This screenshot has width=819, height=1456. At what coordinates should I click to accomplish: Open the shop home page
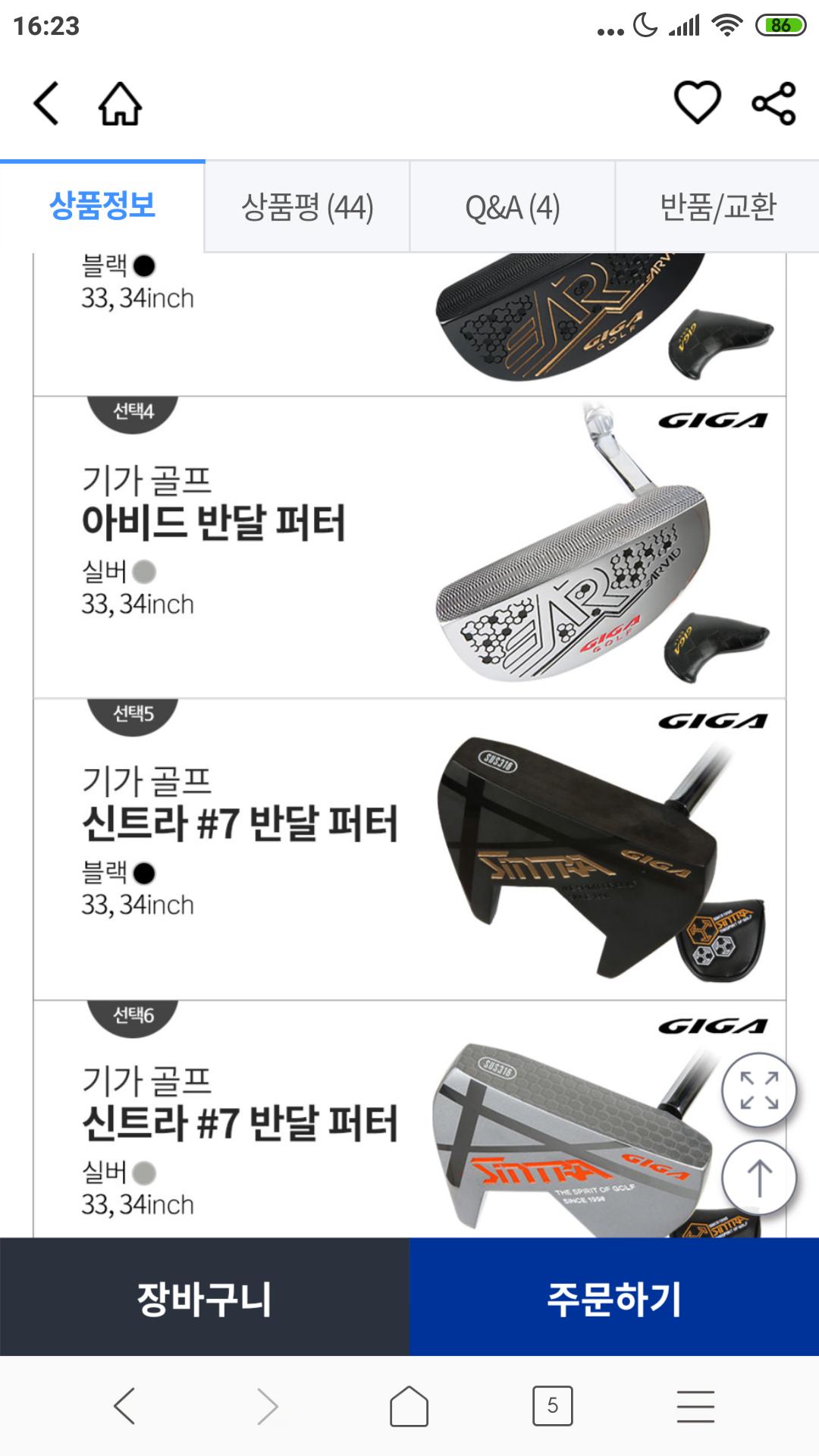[x=120, y=103]
